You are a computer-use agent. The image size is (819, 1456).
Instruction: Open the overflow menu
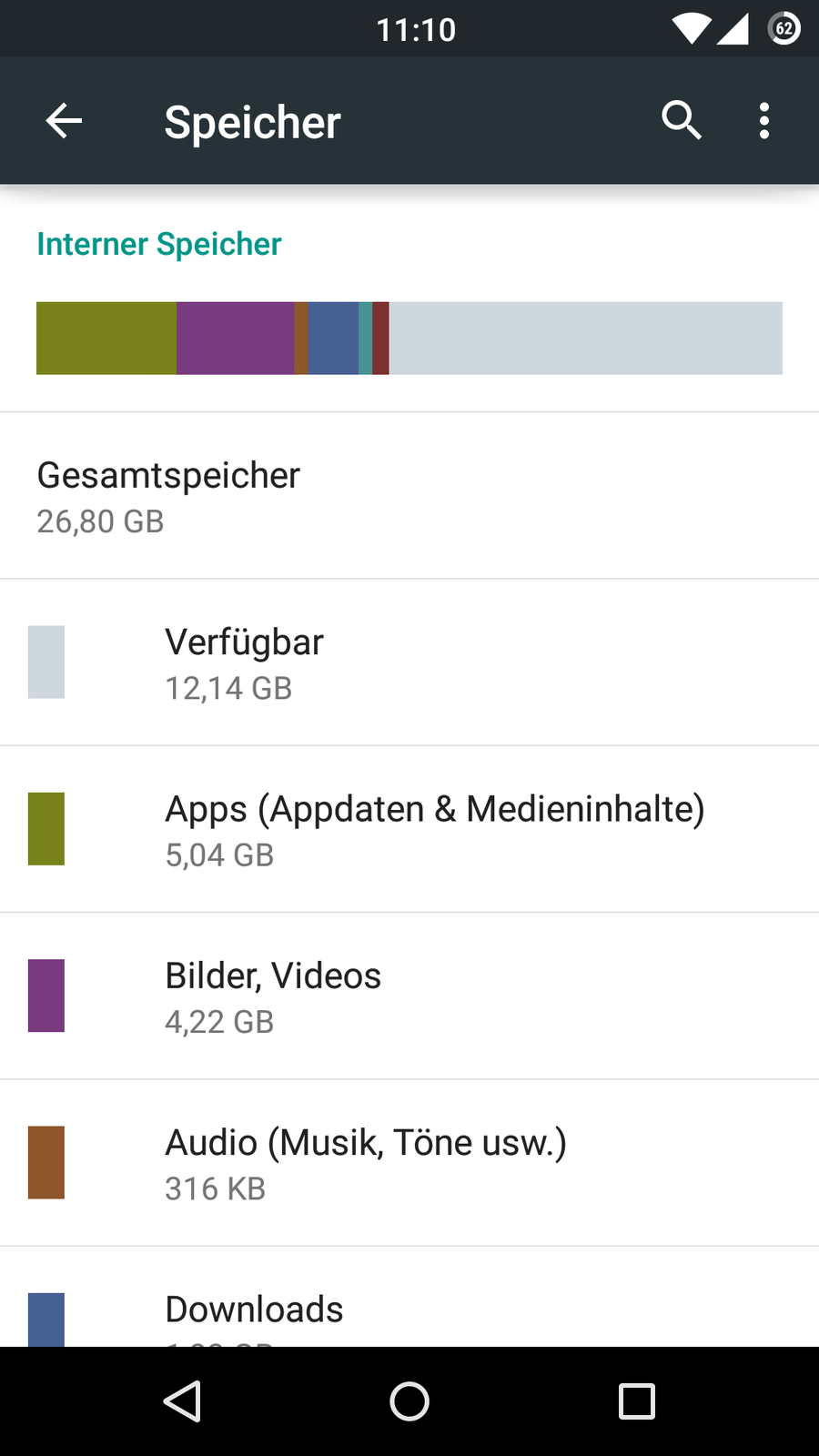(x=764, y=121)
